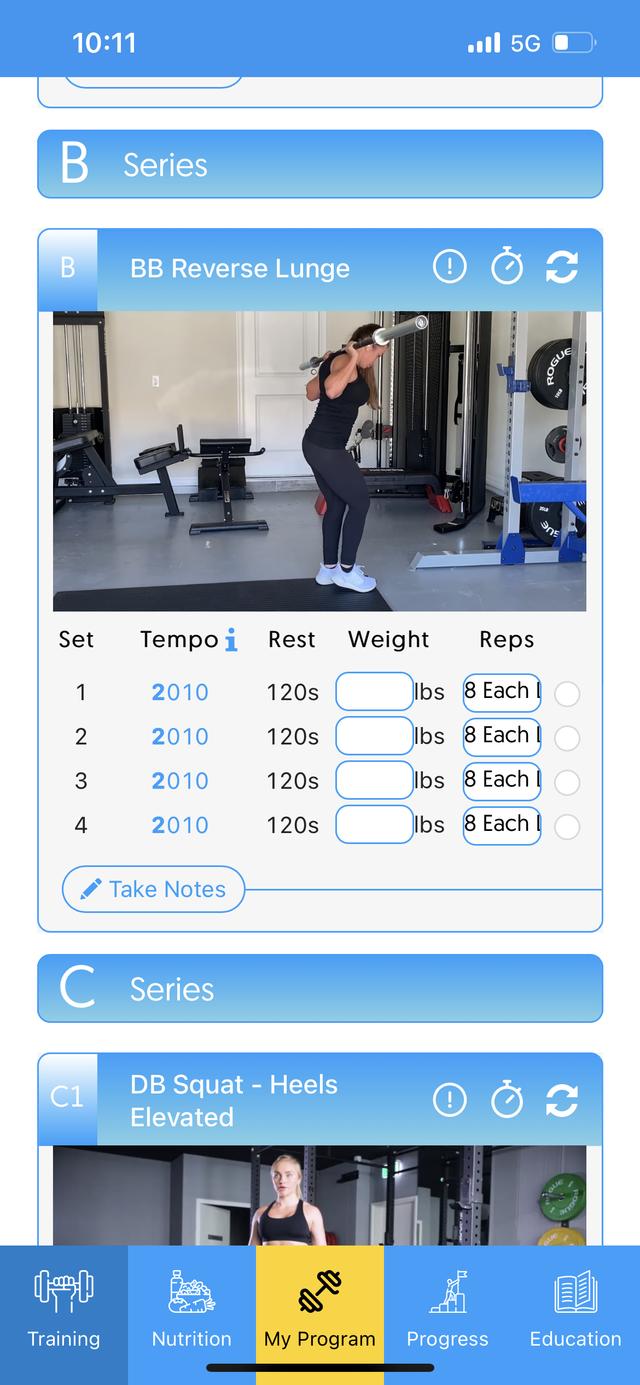The width and height of the screenshot is (640, 1385).
Task: Switch to the Nutrition tab
Action: (x=191, y=1312)
